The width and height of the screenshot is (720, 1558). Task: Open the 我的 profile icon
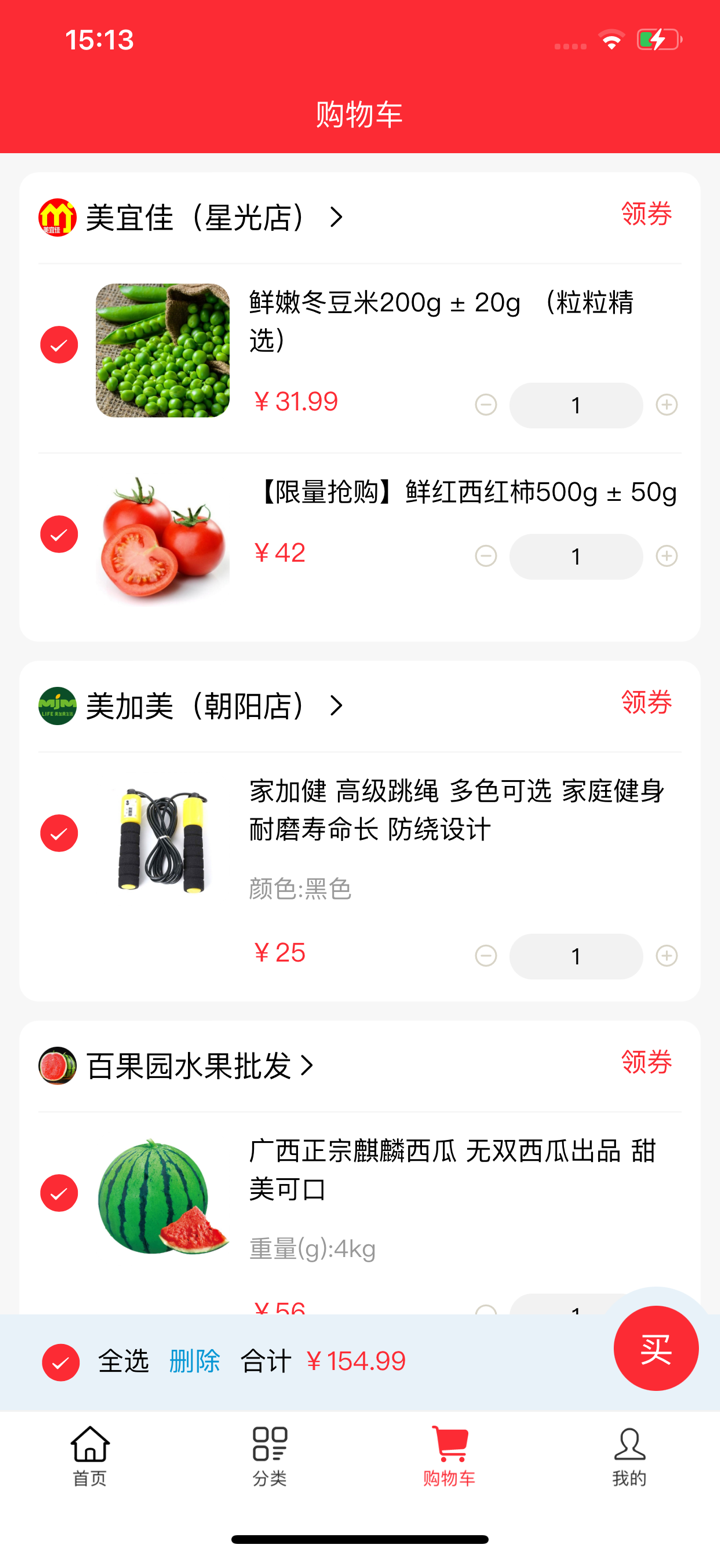pyautogui.click(x=629, y=1444)
